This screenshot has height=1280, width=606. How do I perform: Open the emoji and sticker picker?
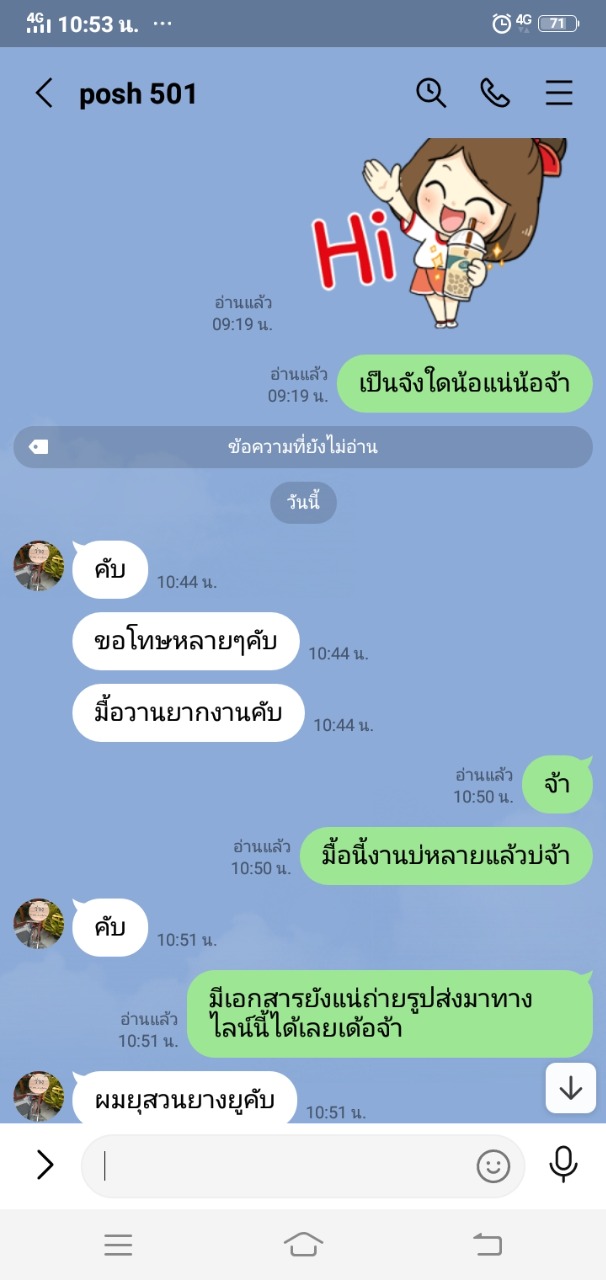493,1166
